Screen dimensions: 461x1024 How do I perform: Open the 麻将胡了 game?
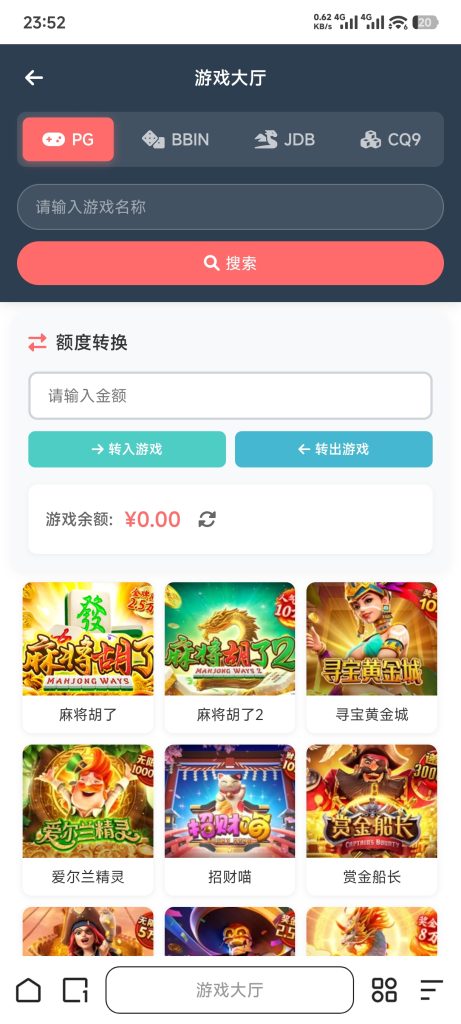pyautogui.click(x=88, y=658)
